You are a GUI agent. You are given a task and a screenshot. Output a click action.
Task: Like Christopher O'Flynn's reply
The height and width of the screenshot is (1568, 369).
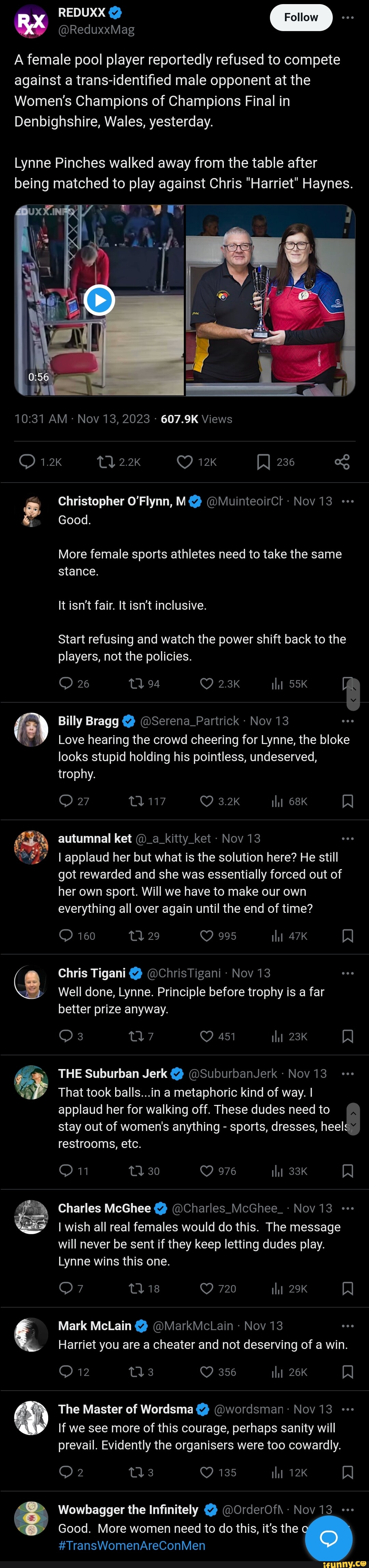[x=207, y=684]
